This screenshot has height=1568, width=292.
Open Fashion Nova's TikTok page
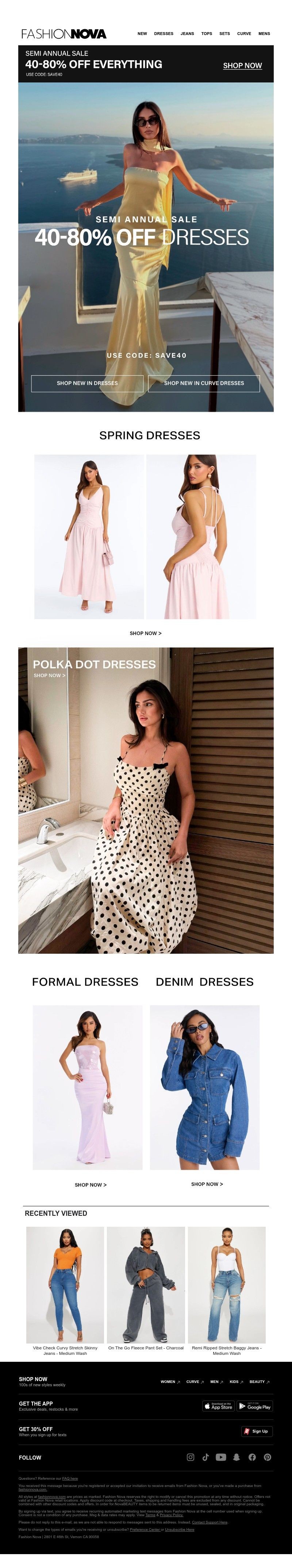tap(205, 1457)
